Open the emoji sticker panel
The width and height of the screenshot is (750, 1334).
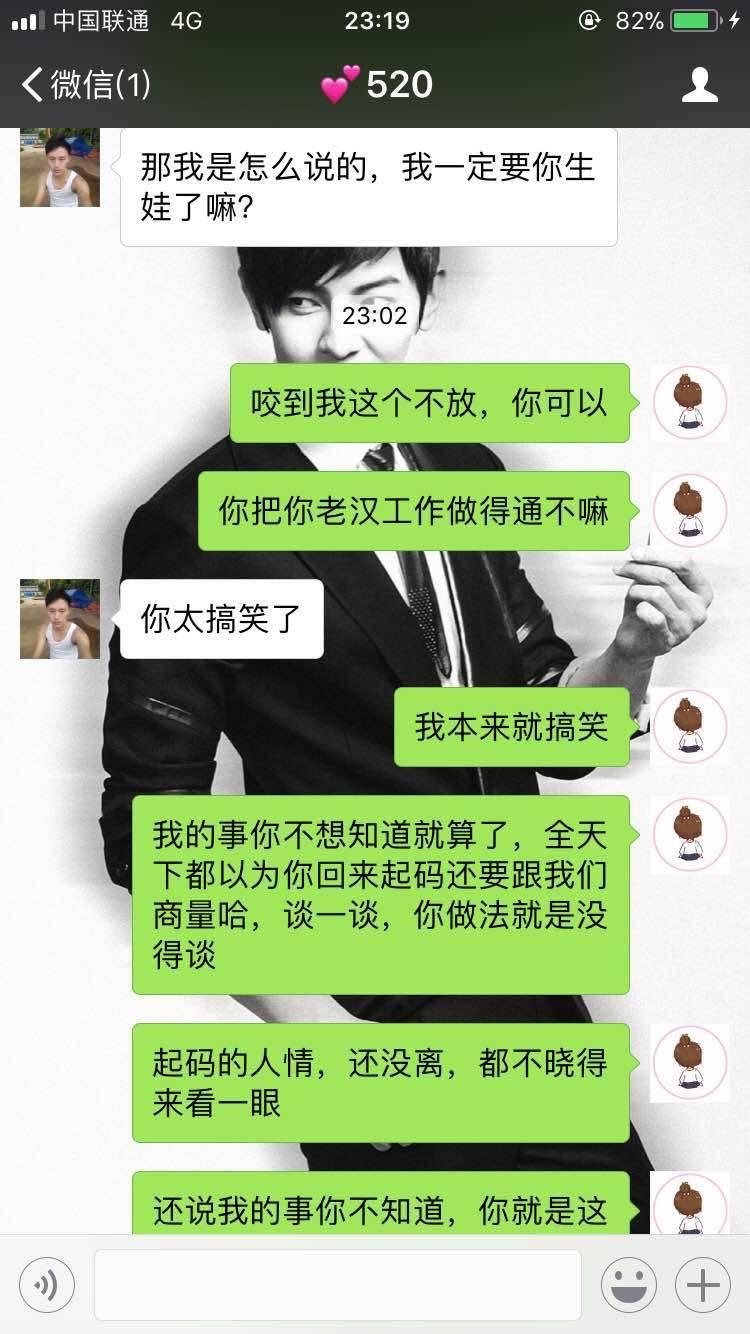tap(628, 1284)
